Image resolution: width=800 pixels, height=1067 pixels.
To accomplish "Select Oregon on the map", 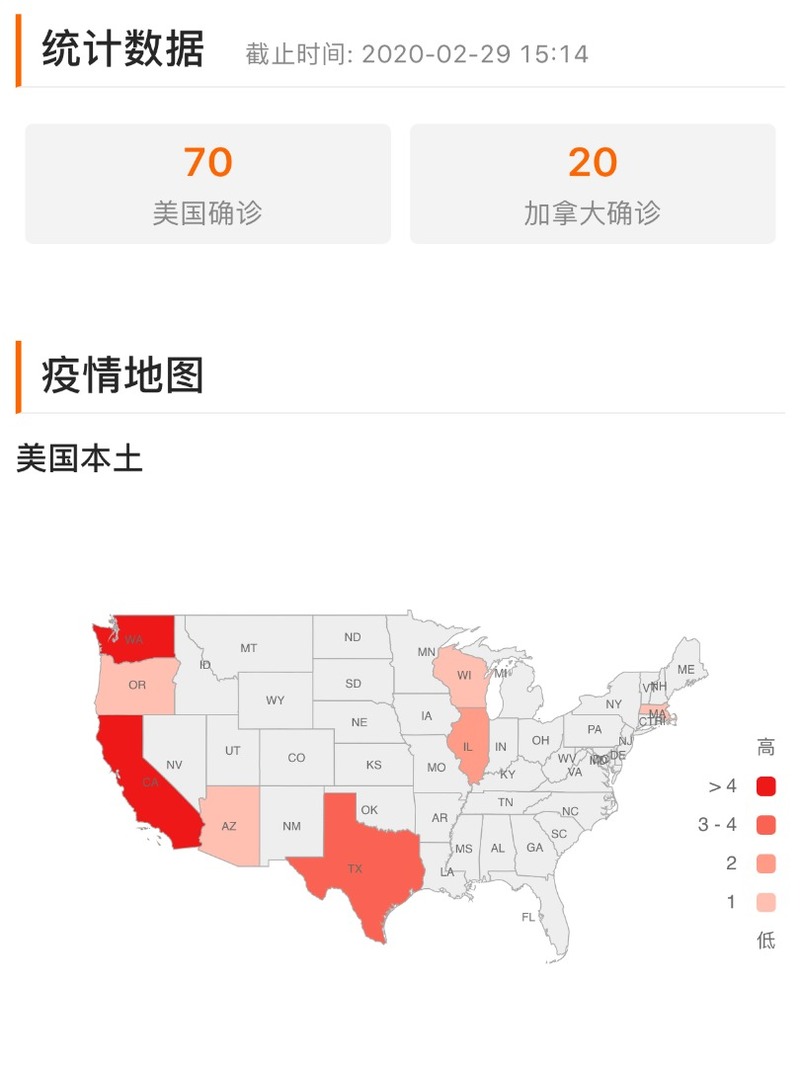I will (136, 684).
